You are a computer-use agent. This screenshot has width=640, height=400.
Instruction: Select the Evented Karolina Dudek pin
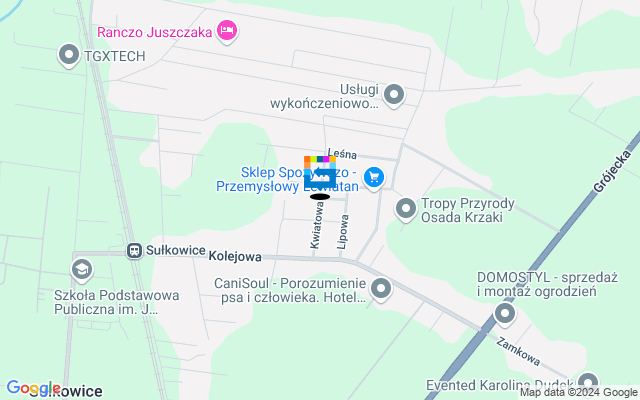587,381
